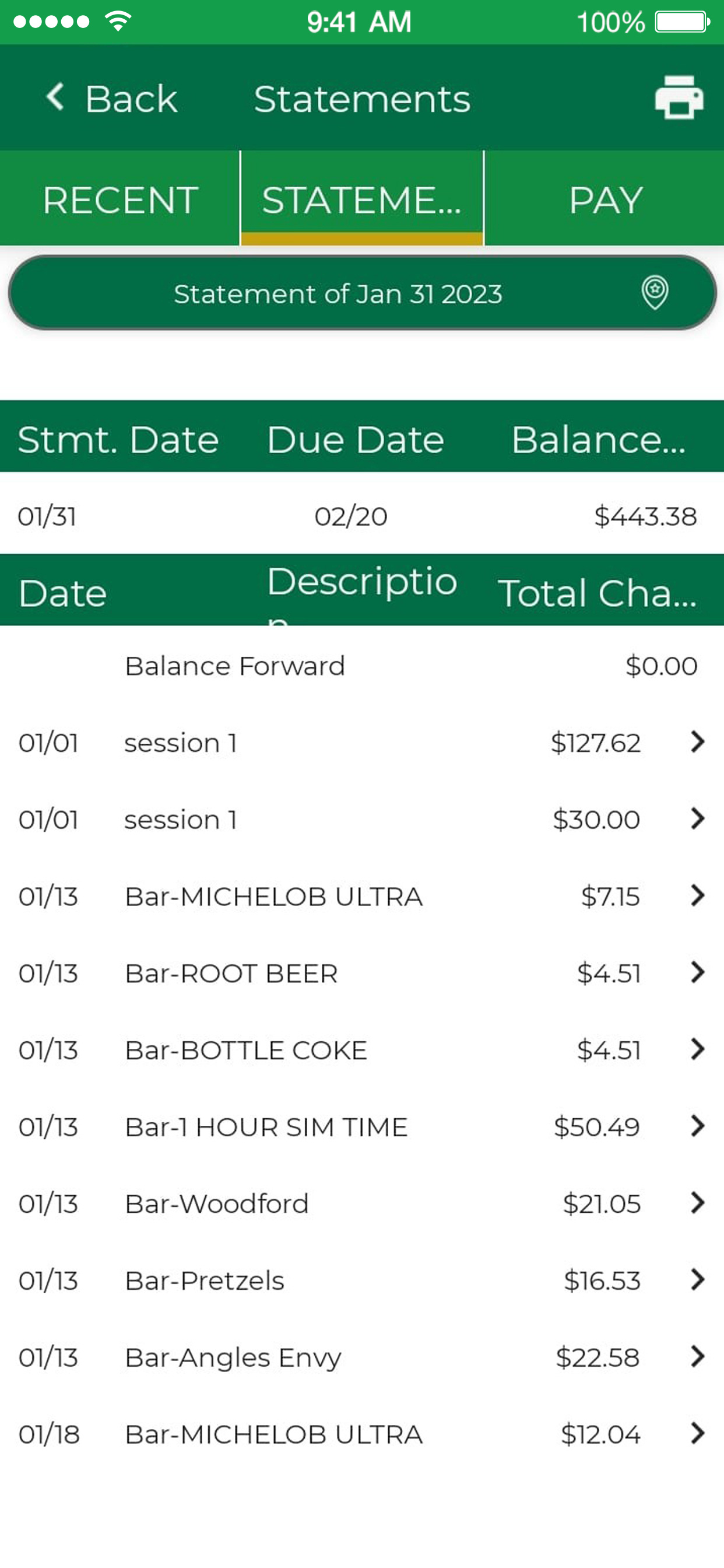Open the Bar-Angles Envy entry
The width and height of the screenshot is (724, 1568).
pos(362,1357)
